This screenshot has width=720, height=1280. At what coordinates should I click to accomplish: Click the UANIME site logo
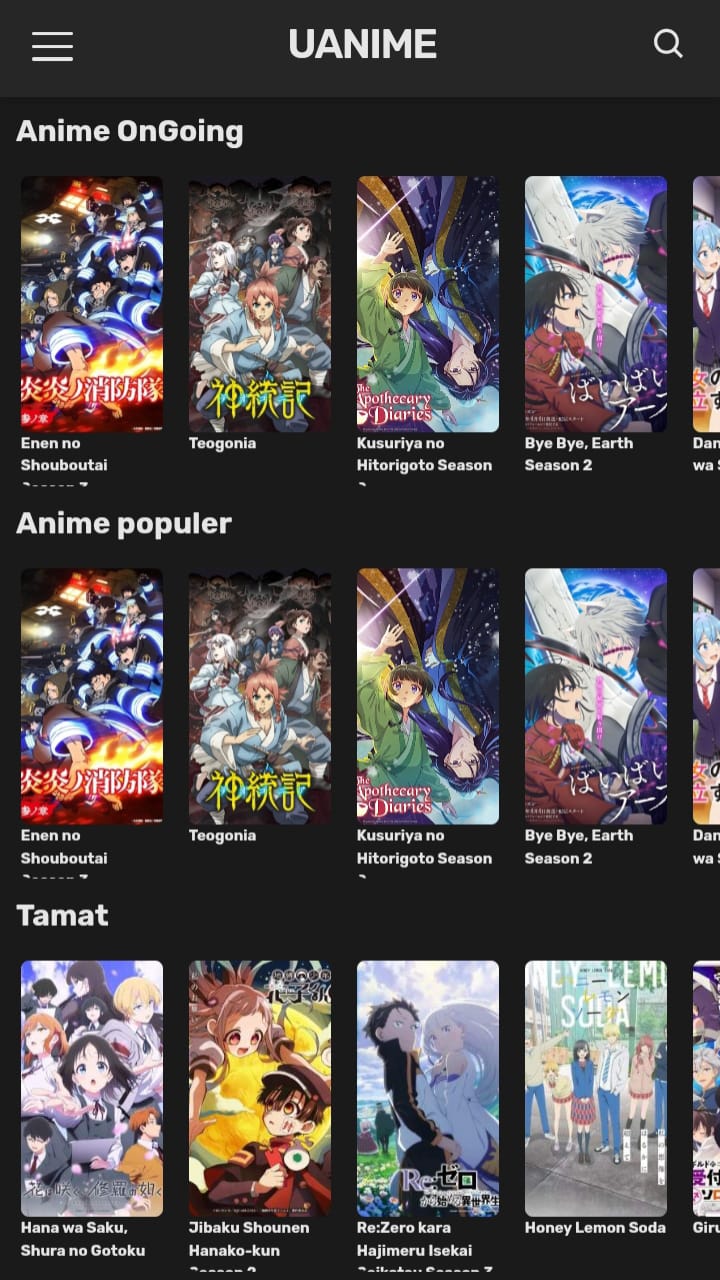click(x=362, y=44)
